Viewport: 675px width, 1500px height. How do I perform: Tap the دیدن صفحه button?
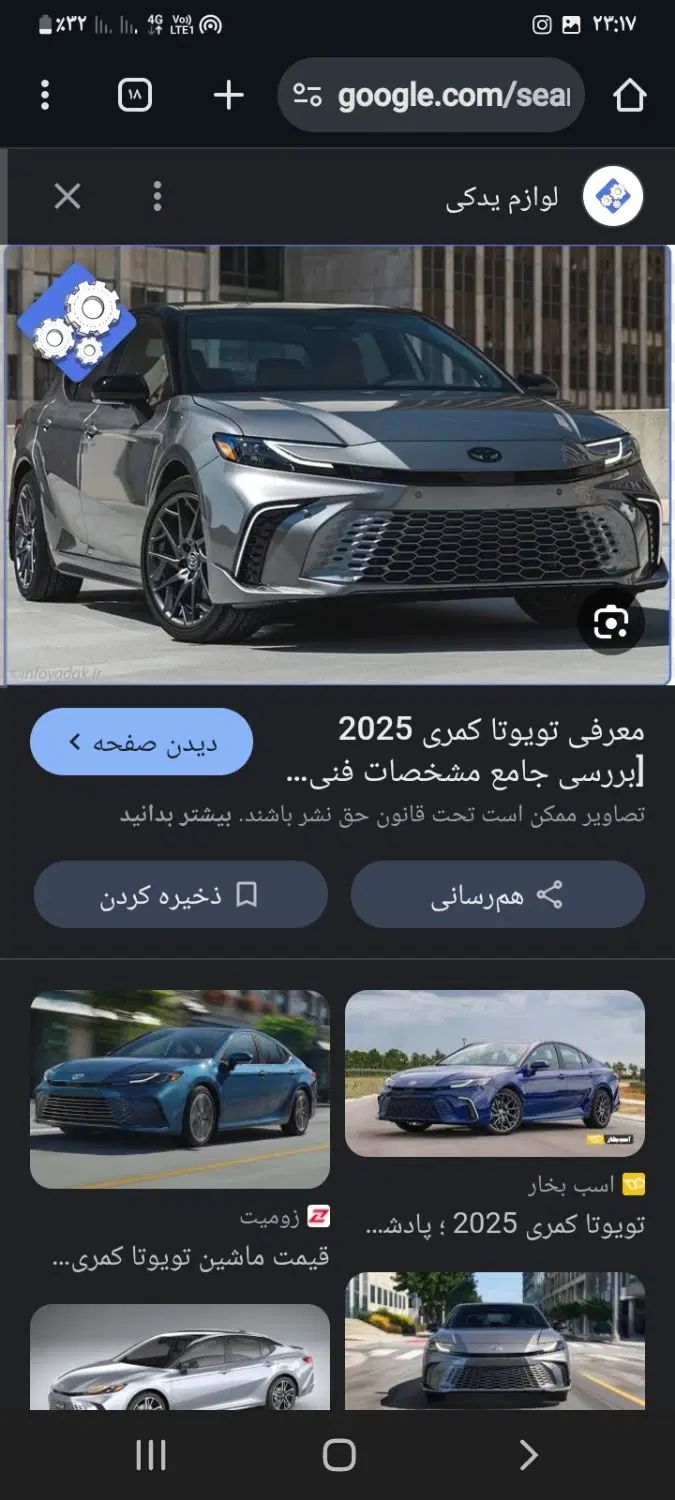pyautogui.click(x=141, y=742)
